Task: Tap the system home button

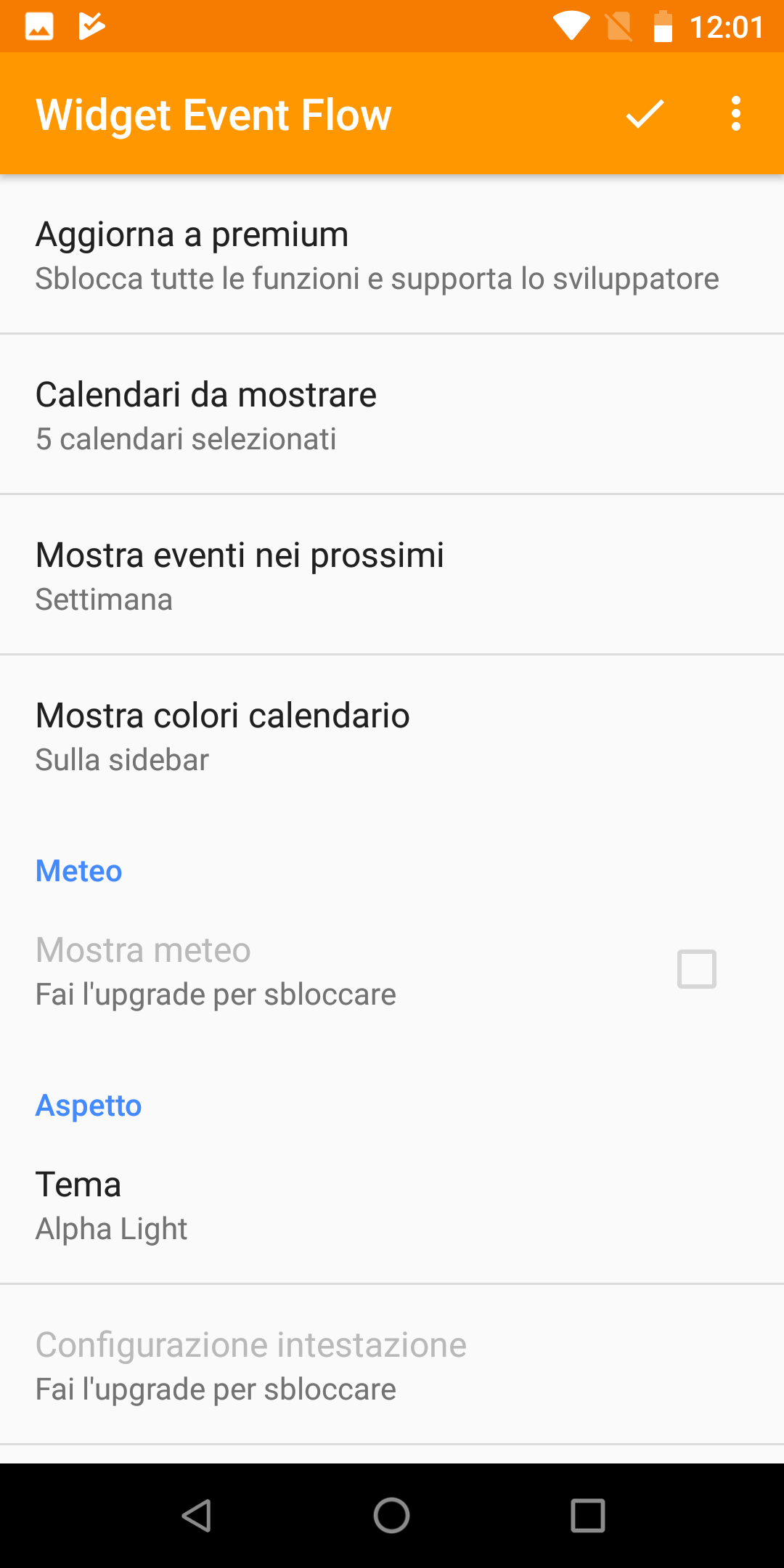Action: (392, 1516)
